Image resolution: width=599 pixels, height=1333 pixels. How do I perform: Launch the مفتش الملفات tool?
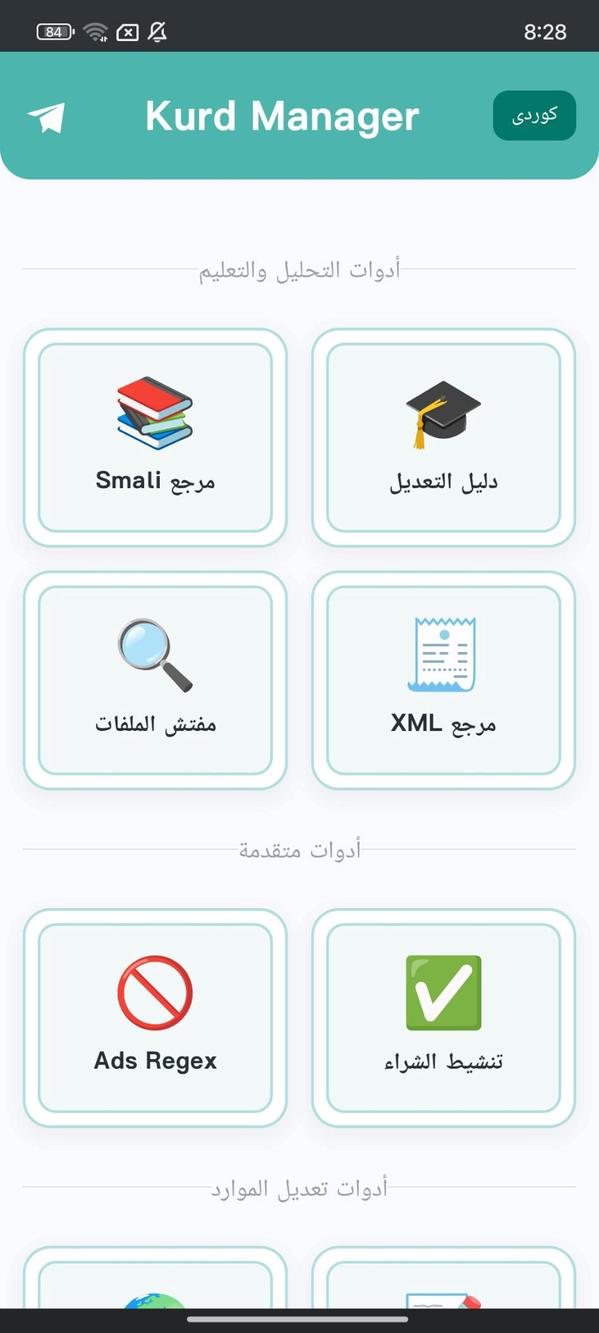tap(155, 680)
